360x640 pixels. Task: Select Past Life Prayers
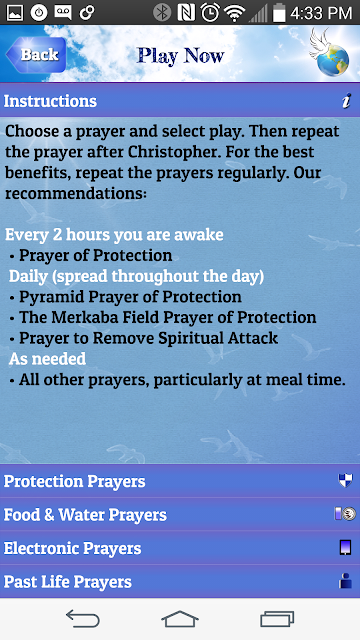180,582
